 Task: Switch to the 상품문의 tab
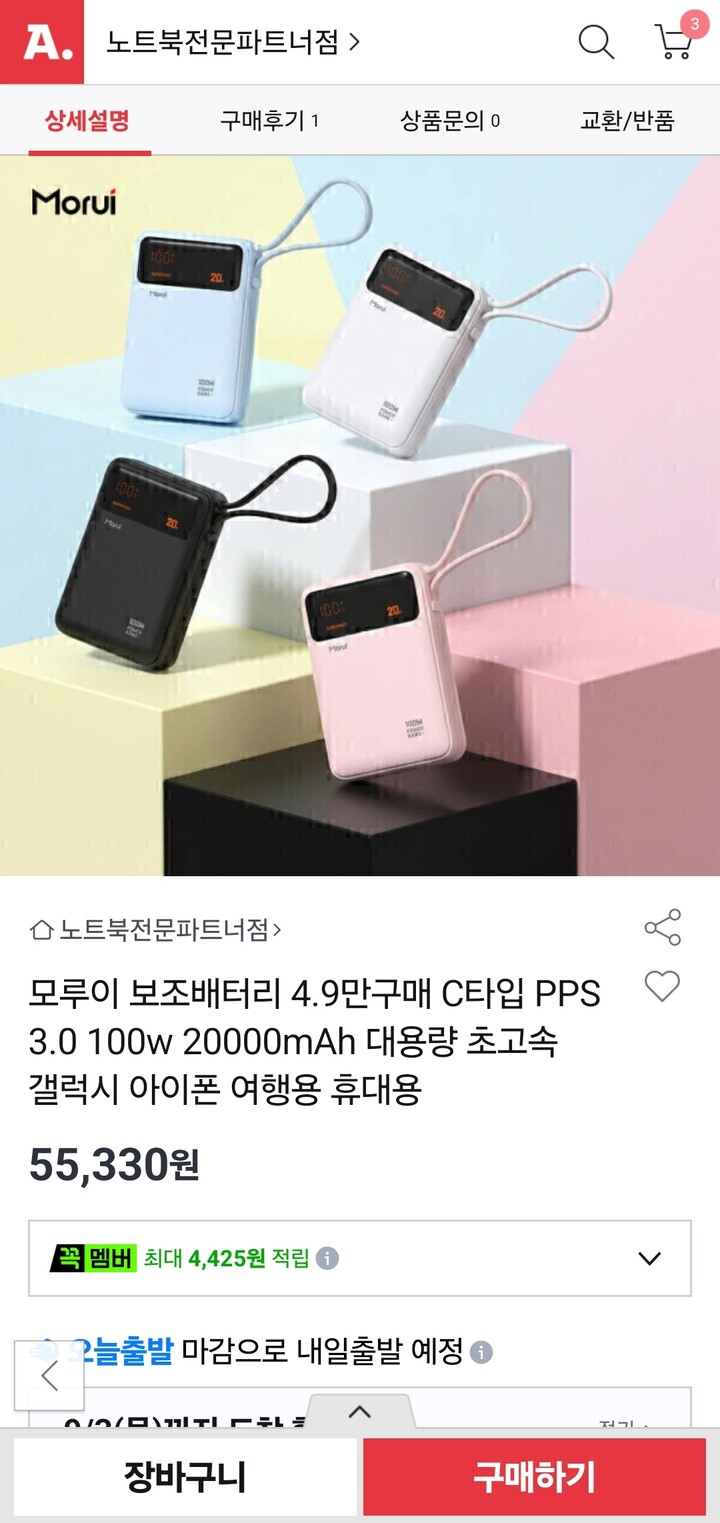(450, 121)
